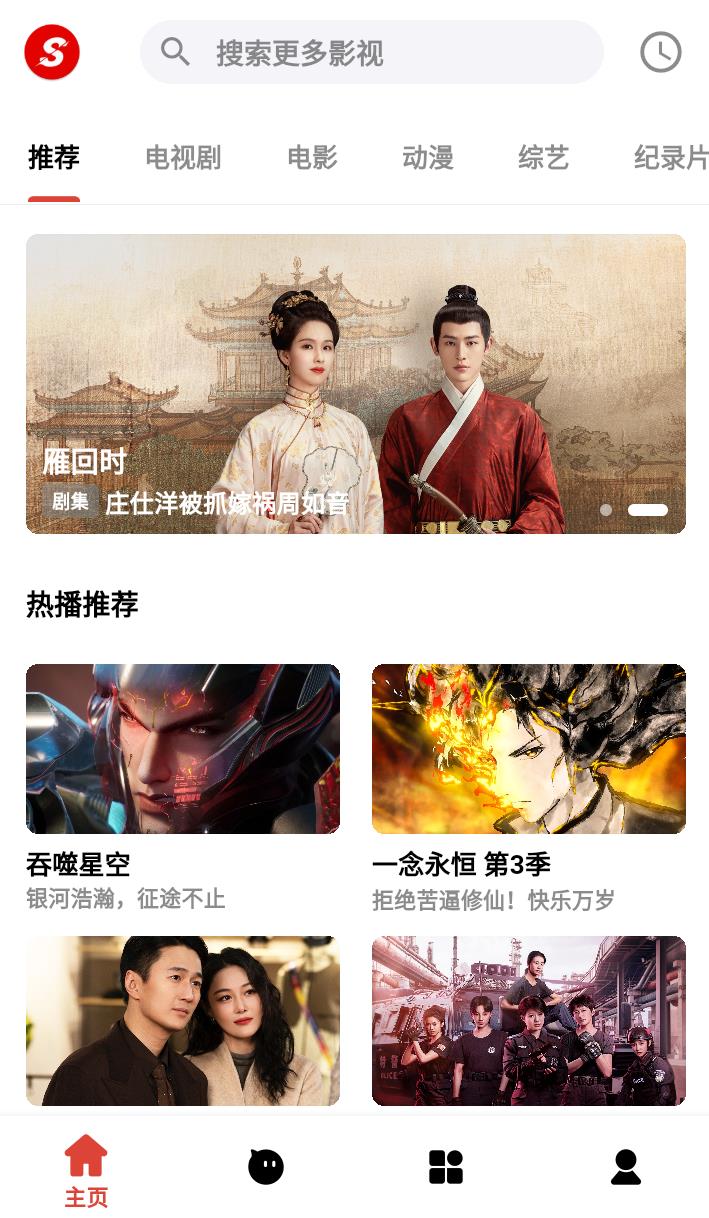Go to the profile tab

(626, 1167)
